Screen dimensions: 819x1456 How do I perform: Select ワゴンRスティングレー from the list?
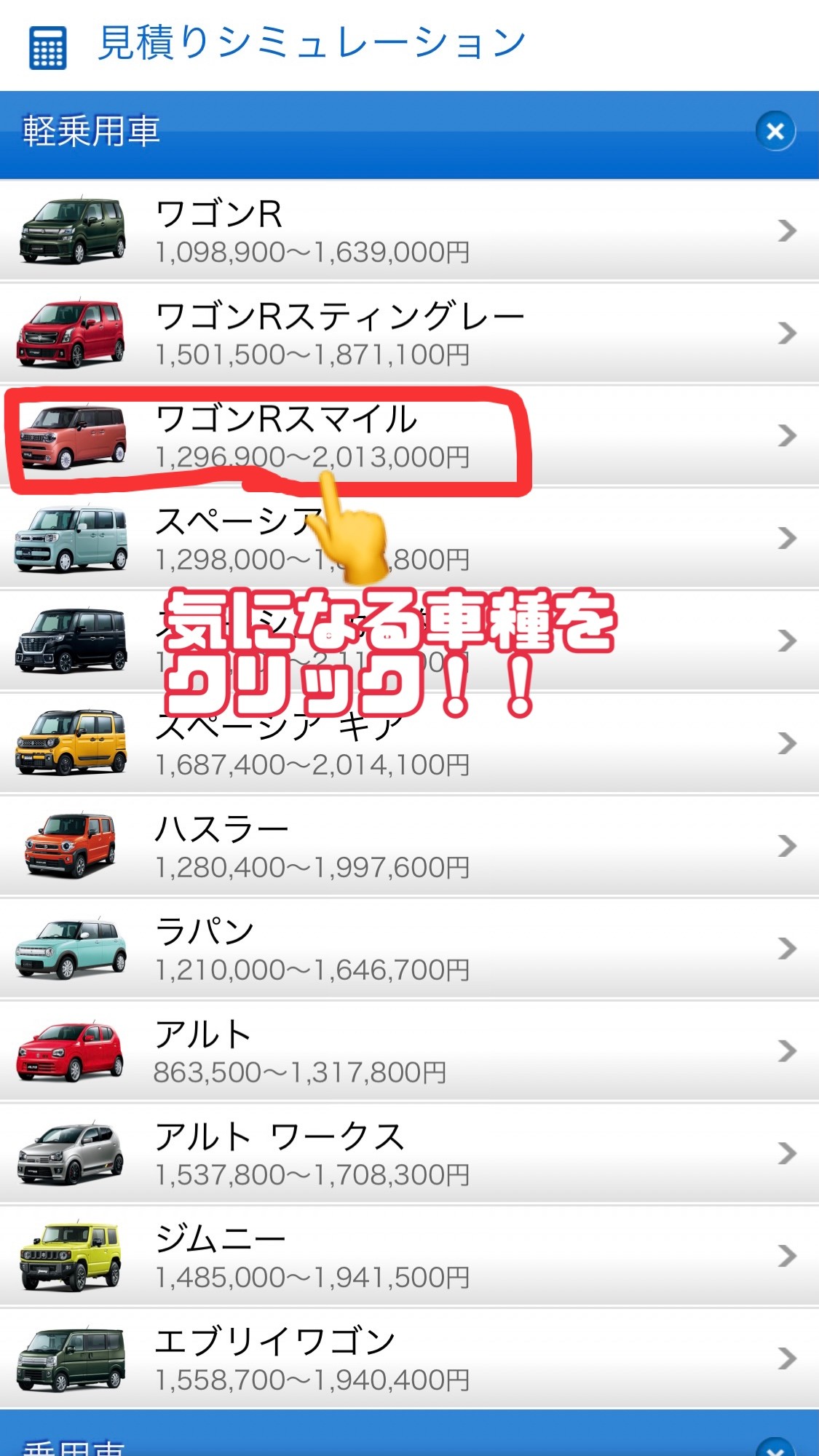[408, 333]
